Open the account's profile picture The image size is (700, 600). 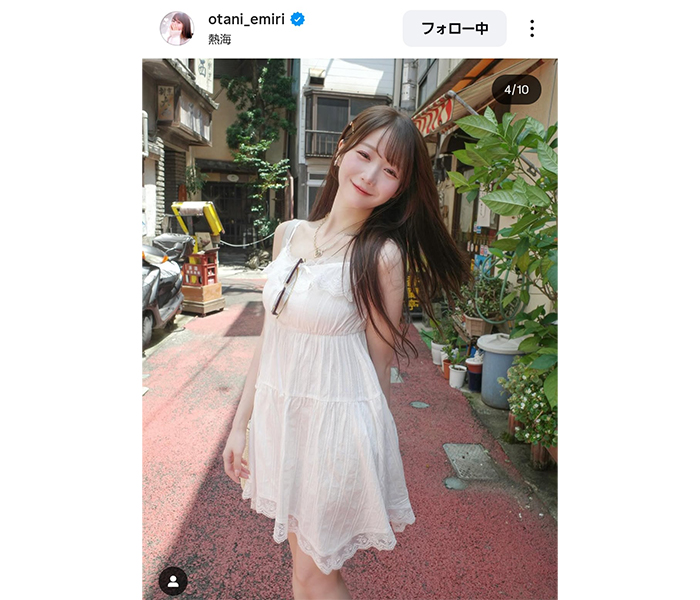176,28
